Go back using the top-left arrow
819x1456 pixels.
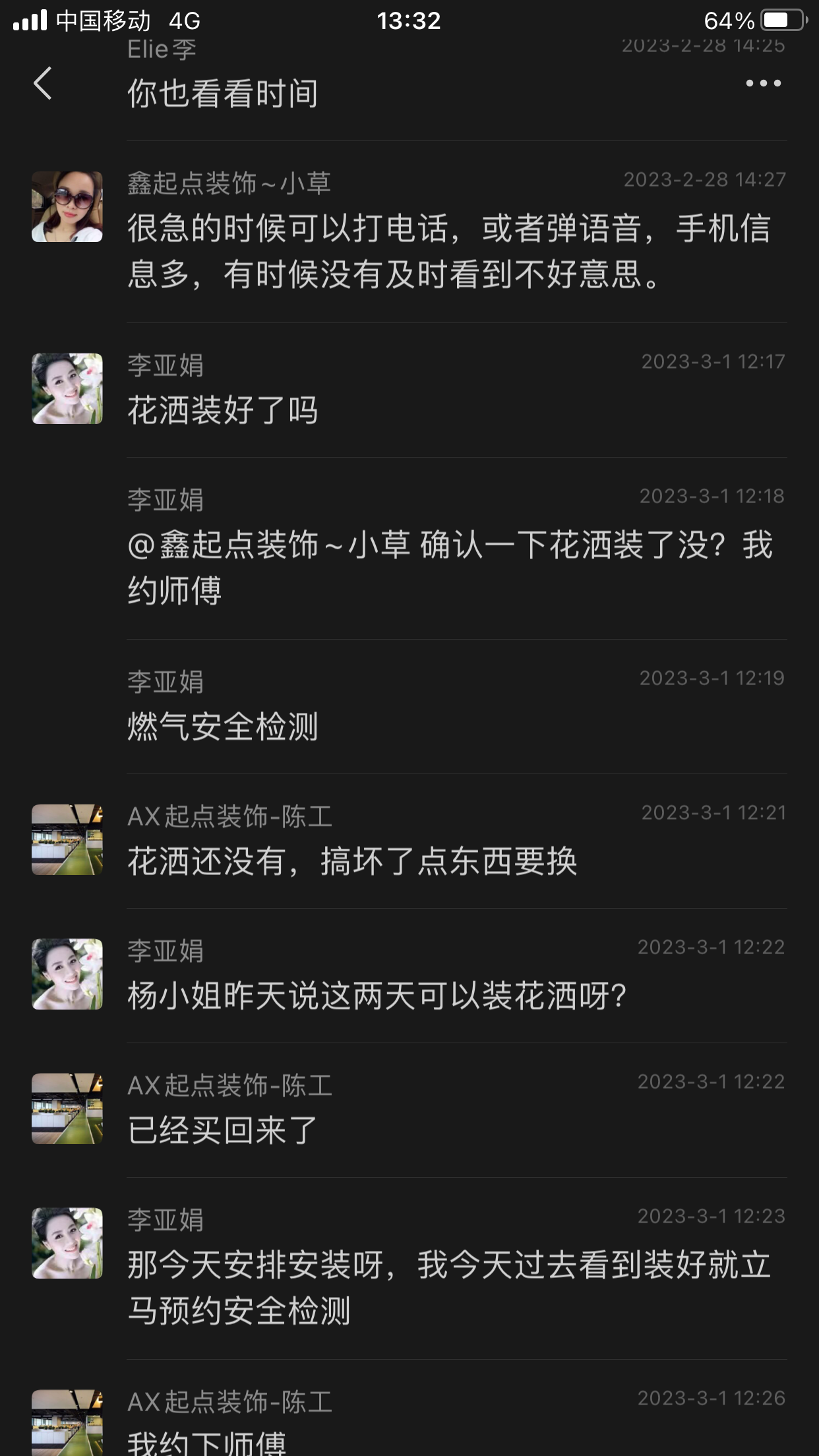click(x=43, y=83)
